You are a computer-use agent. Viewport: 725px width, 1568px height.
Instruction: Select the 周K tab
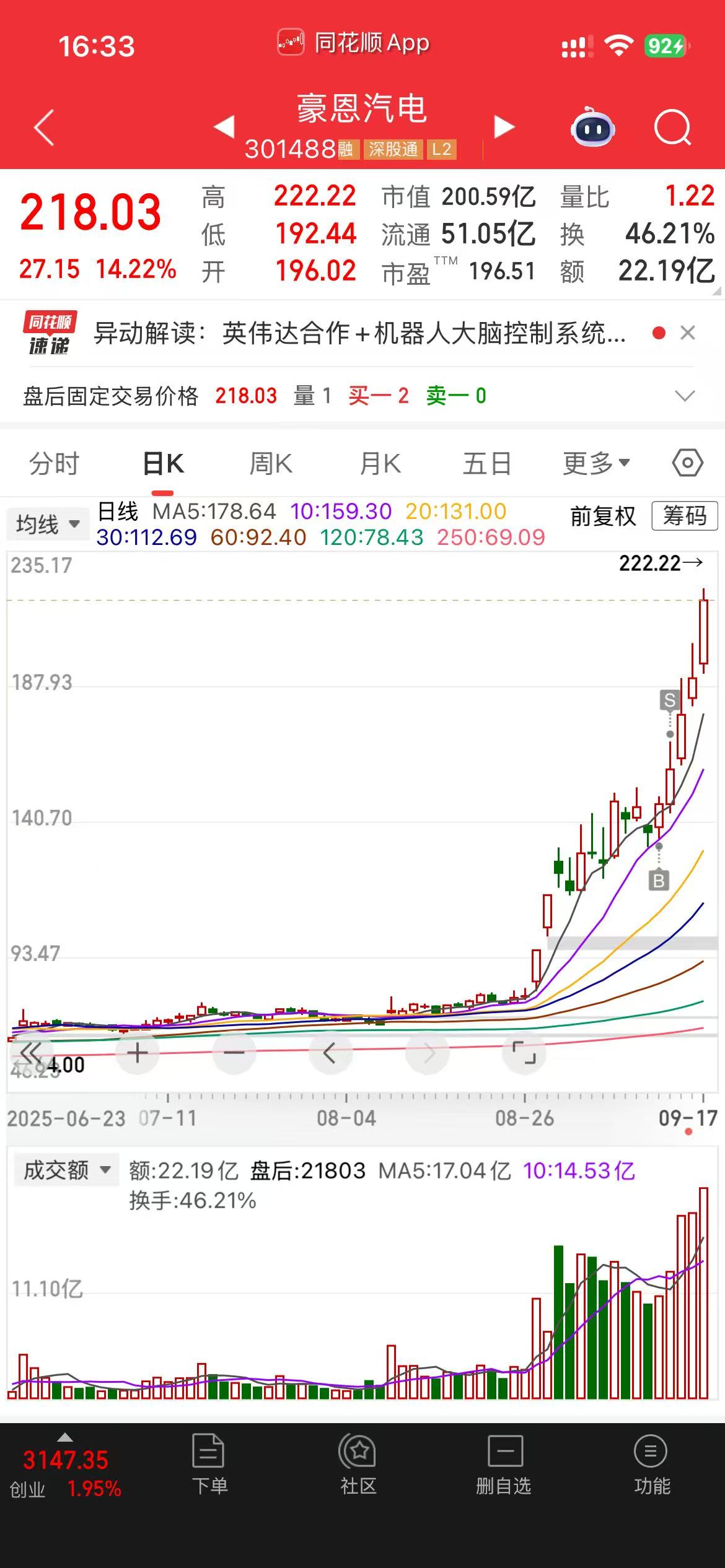click(271, 464)
